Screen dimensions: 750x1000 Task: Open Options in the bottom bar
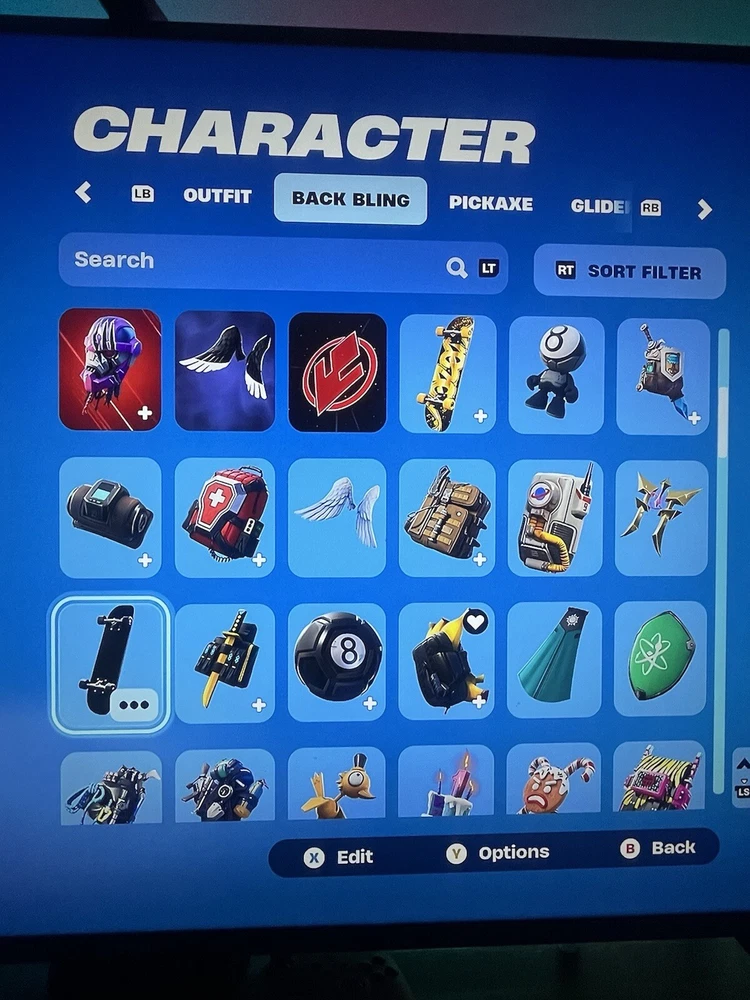(x=498, y=853)
